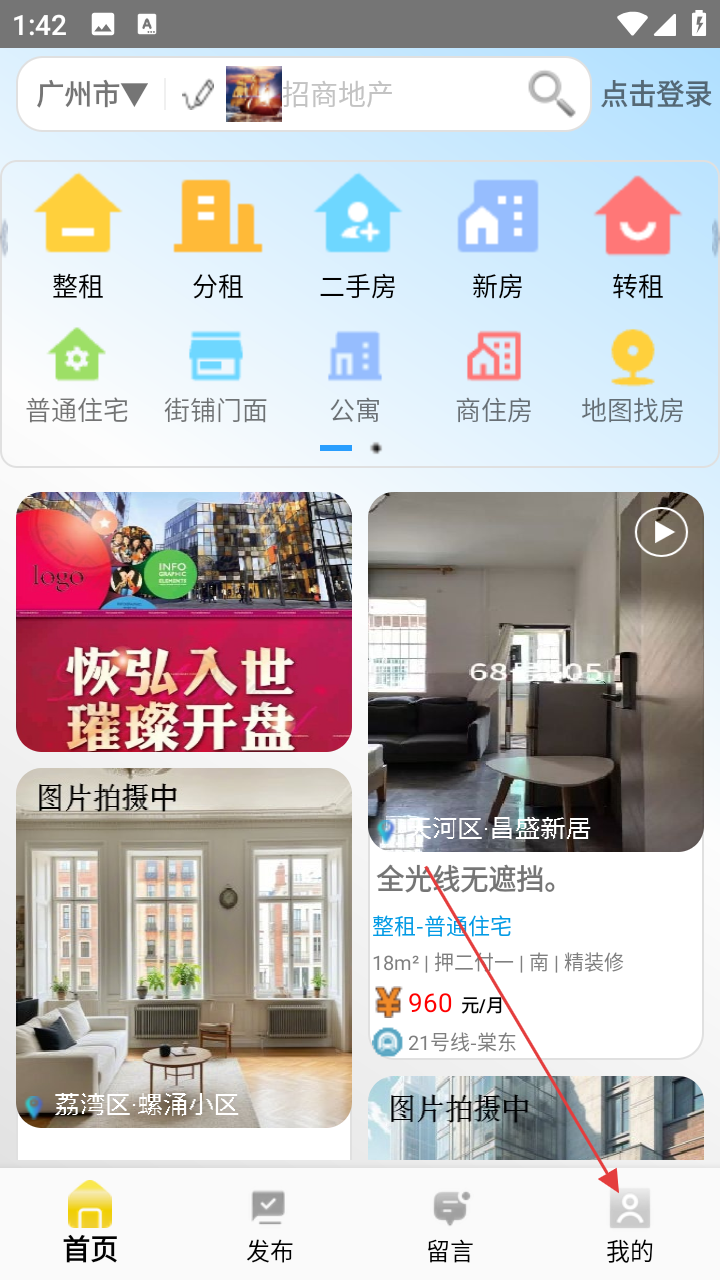
Task: Tap the magnifier search icon
Action: tap(551, 94)
